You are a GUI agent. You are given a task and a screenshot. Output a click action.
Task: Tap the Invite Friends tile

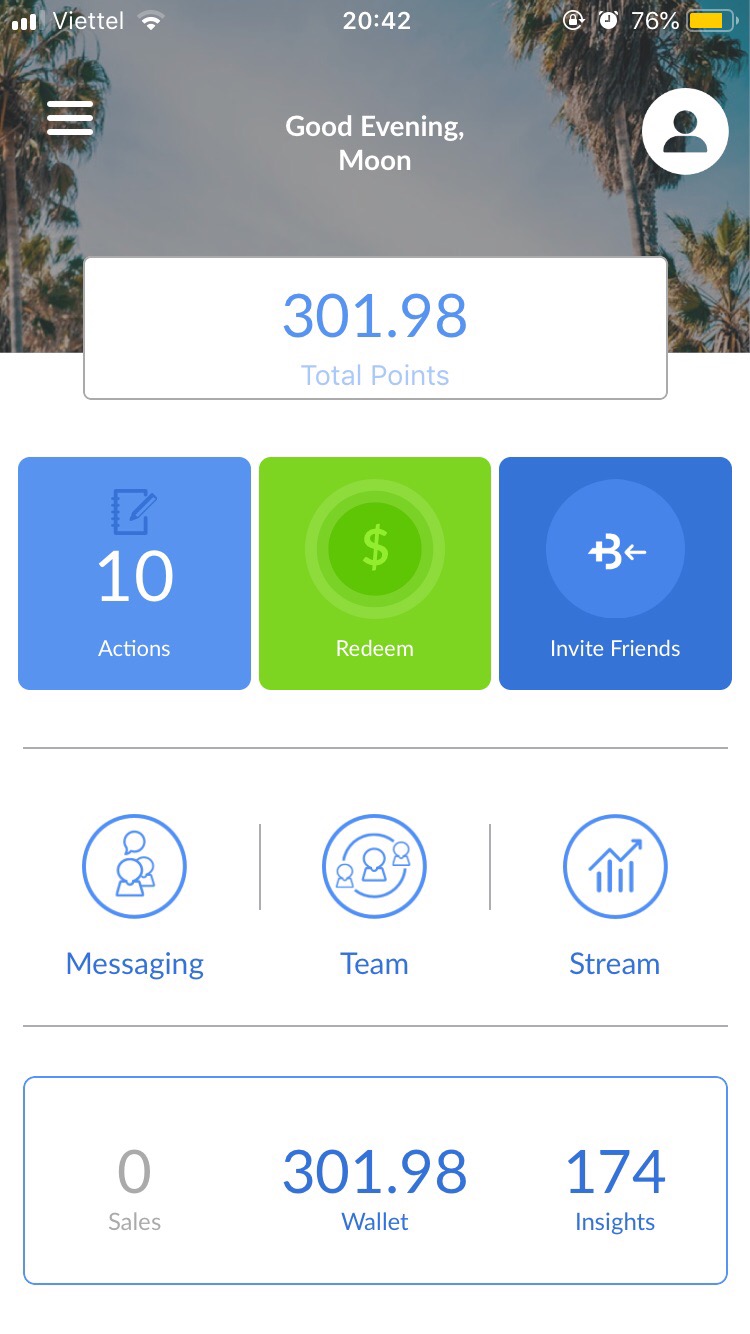(x=615, y=573)
